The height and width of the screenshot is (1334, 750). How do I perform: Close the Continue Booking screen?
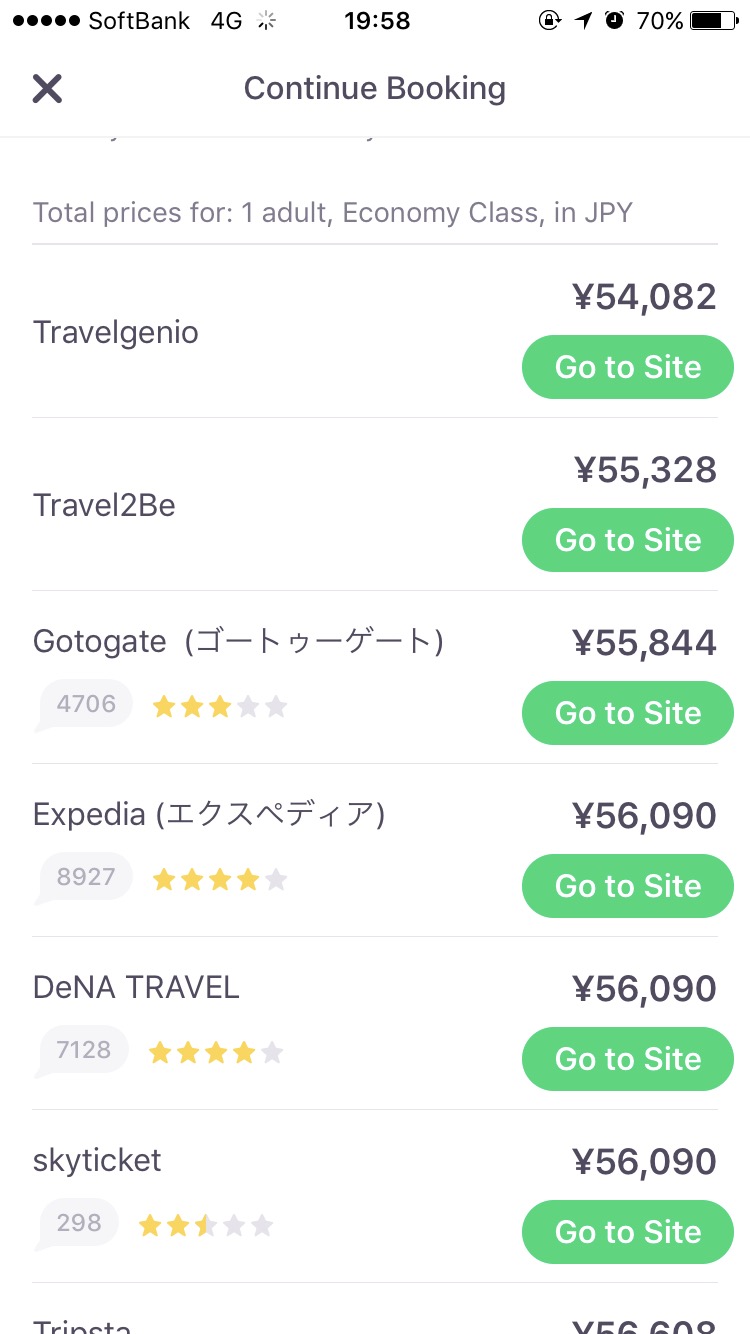pyautogui.click(x=47, y=88)
